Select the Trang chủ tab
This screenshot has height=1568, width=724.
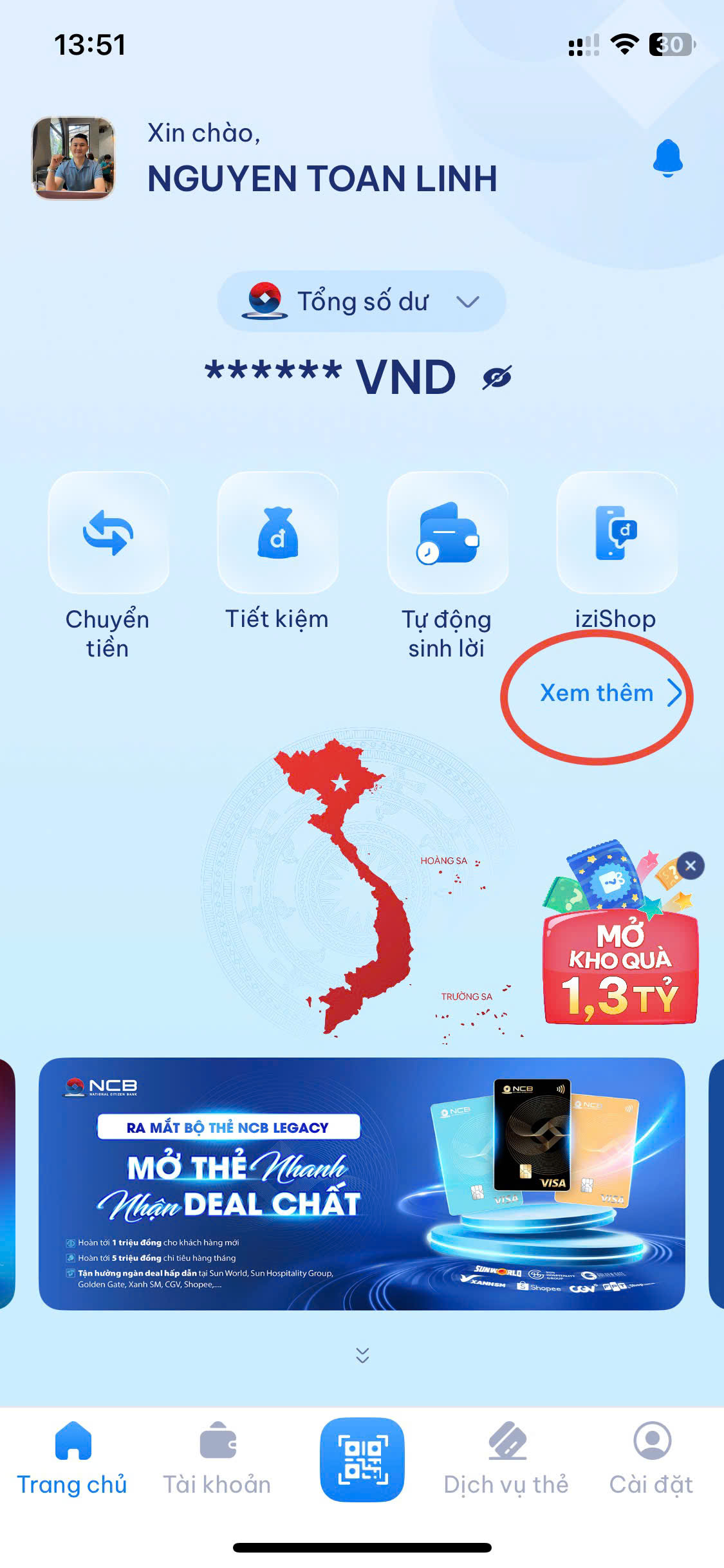pos(72,1459)
